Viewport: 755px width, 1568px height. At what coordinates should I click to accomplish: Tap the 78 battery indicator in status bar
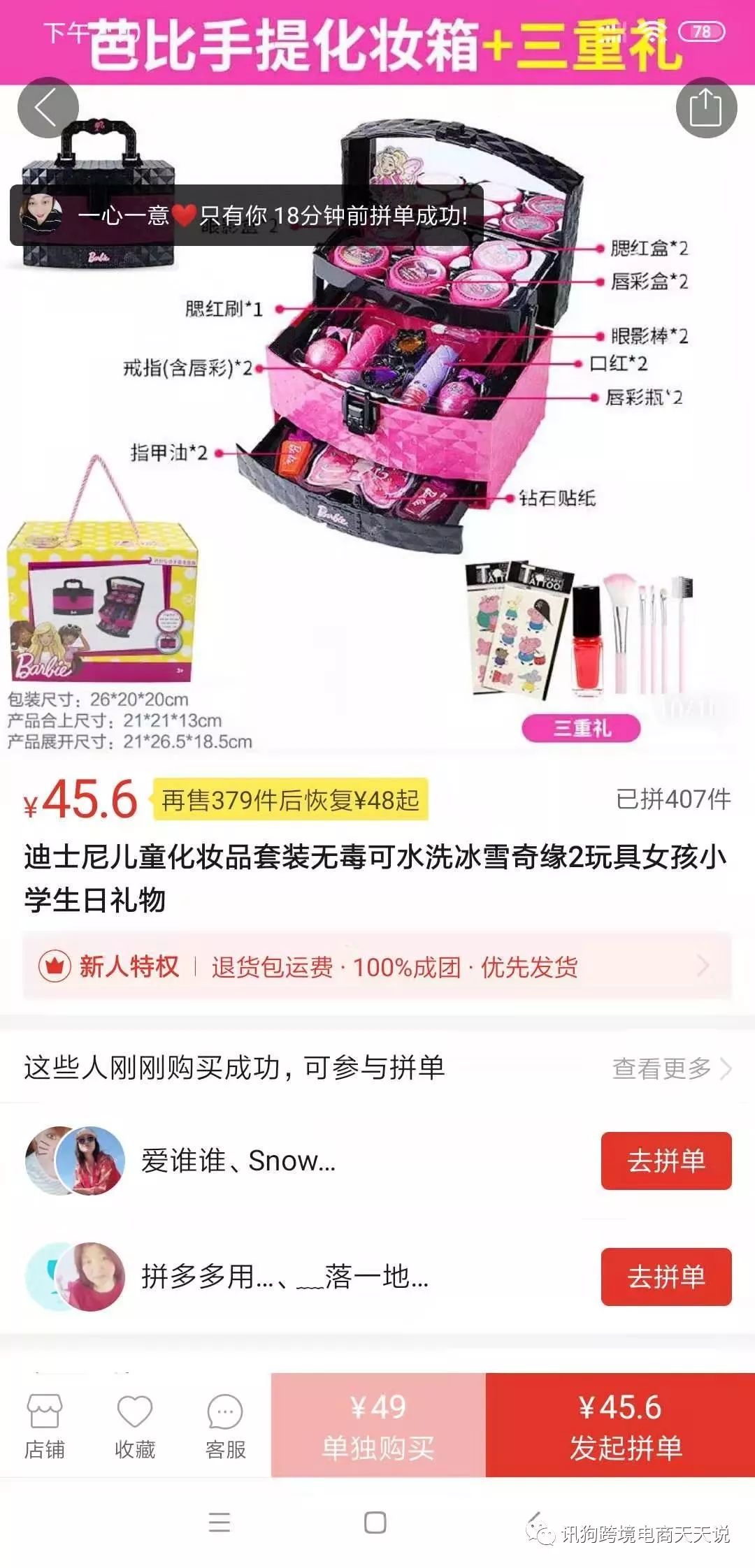tap(701, 31)
